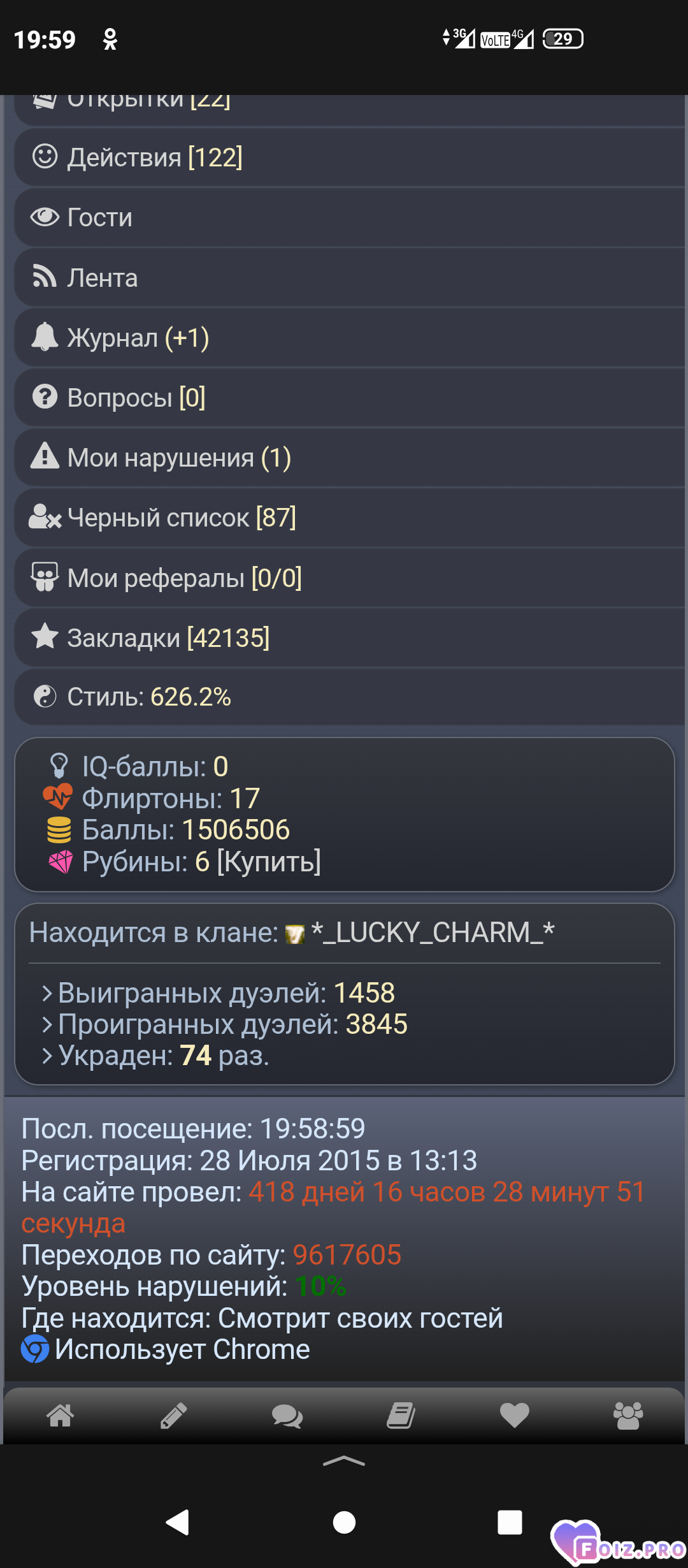
Task: Tap the book icon in bottom bar
Action: [401, 1416]
